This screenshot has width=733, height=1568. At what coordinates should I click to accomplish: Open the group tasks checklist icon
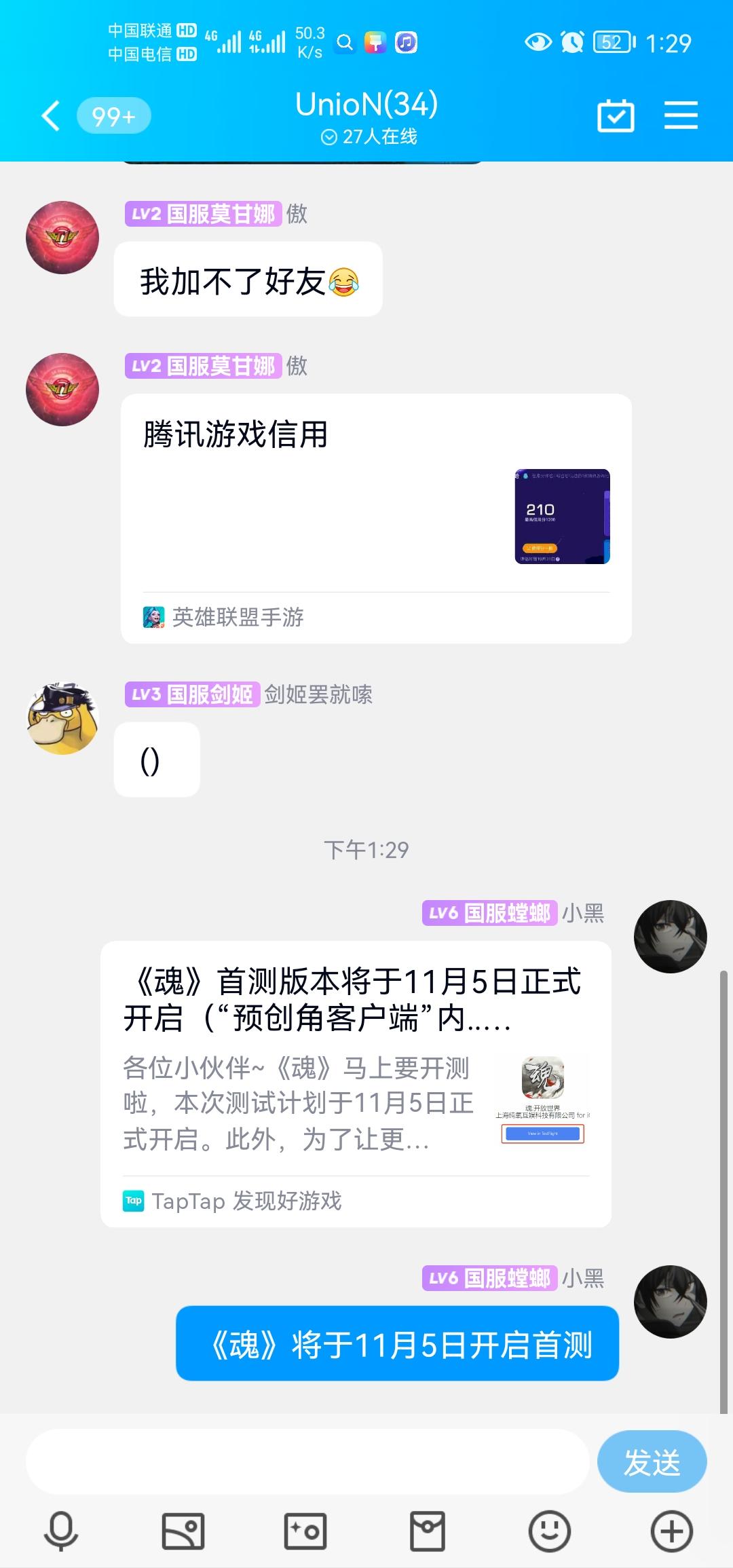click(x=615, y=115)
